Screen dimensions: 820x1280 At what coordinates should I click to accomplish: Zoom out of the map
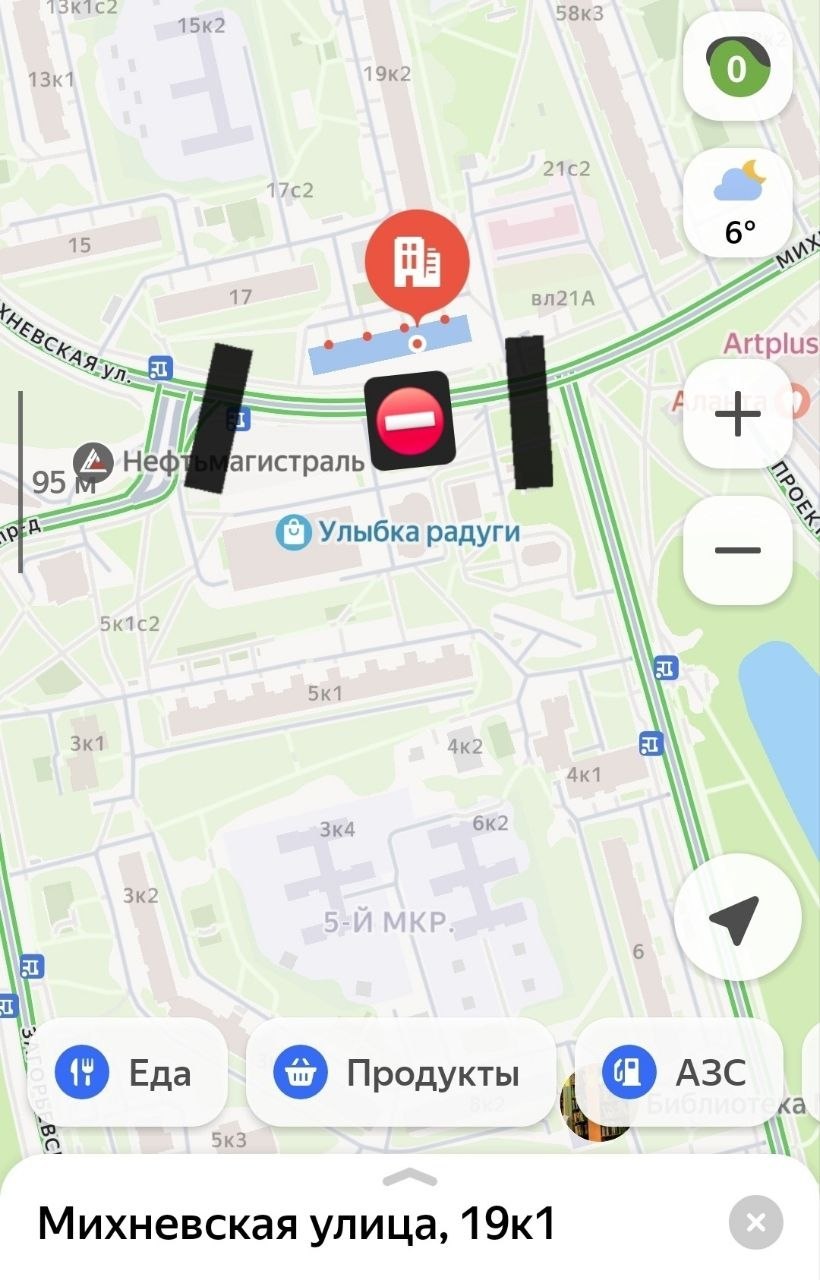(738, 550)
